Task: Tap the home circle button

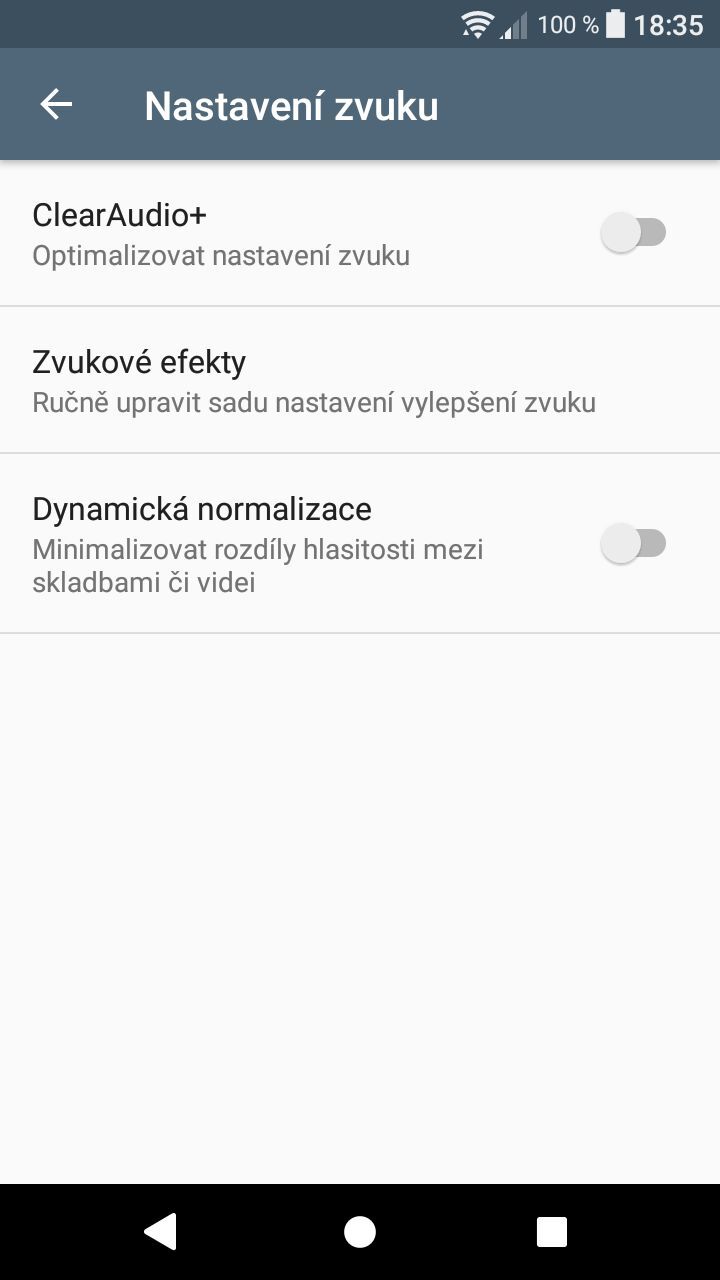Action: pos(359,1231)
